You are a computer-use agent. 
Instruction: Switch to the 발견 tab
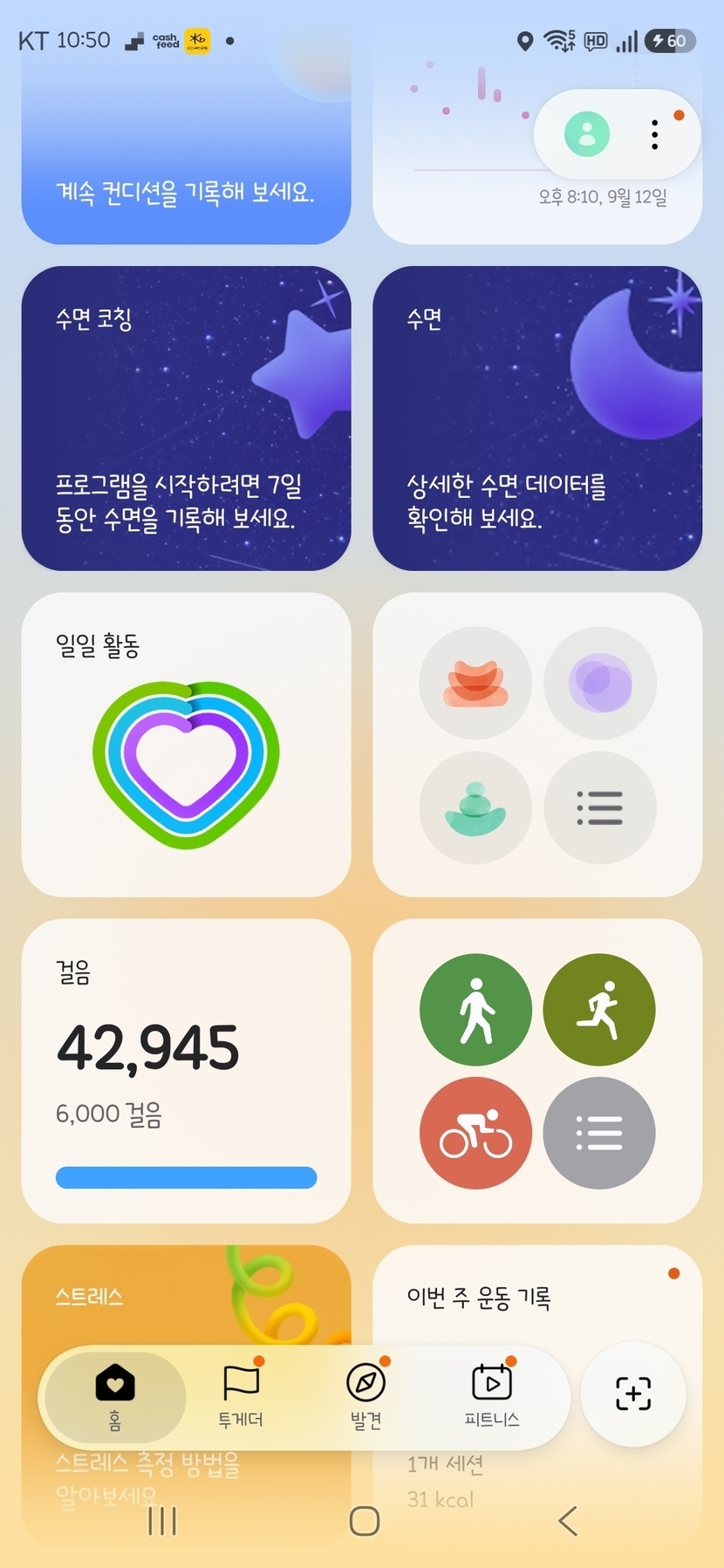click(x=366, y=1397)
